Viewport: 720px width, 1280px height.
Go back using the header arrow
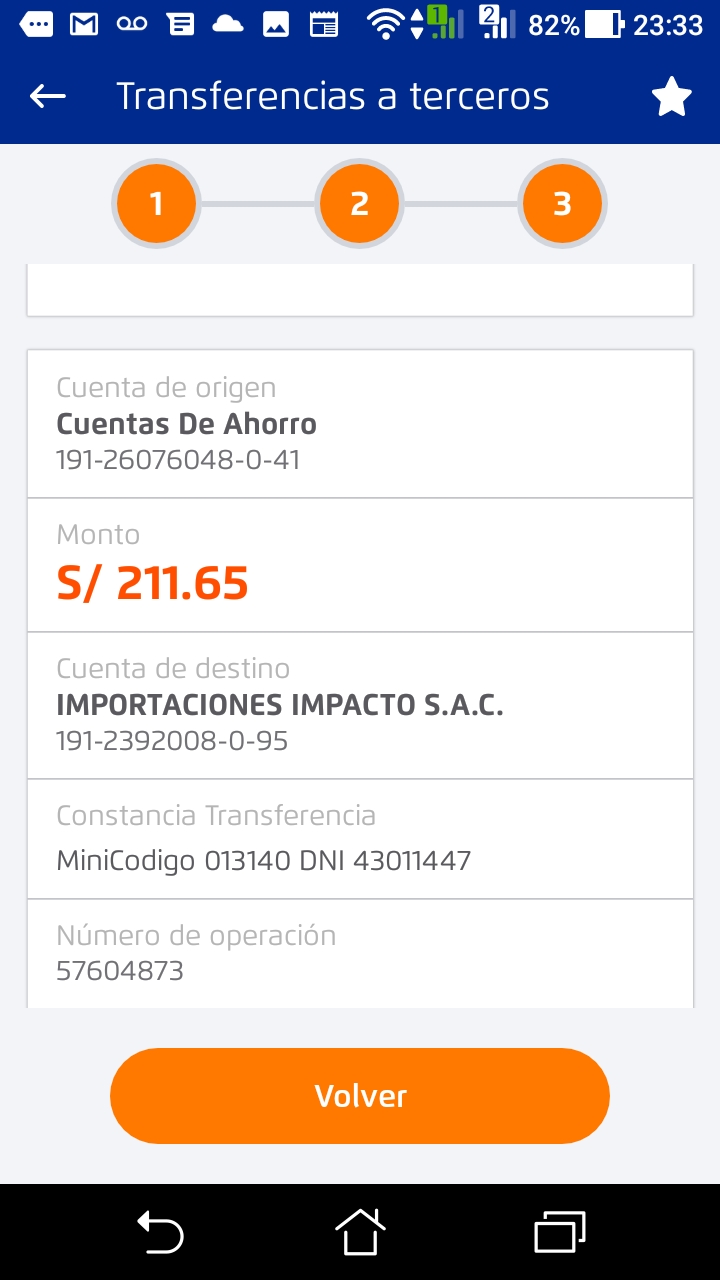coord(48,96)
